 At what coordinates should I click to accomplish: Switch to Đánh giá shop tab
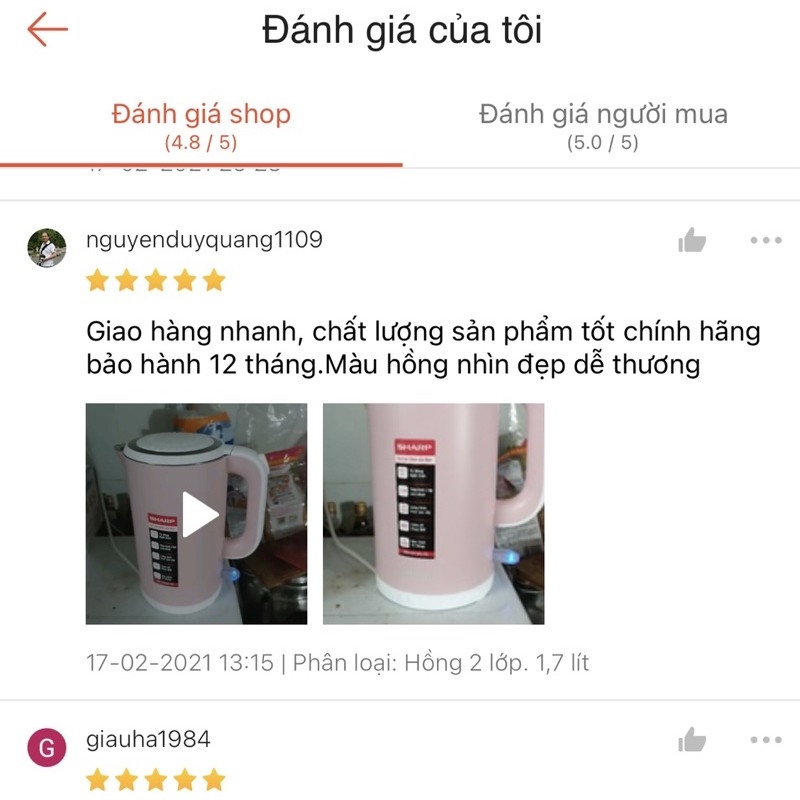(x=200, y=126)
